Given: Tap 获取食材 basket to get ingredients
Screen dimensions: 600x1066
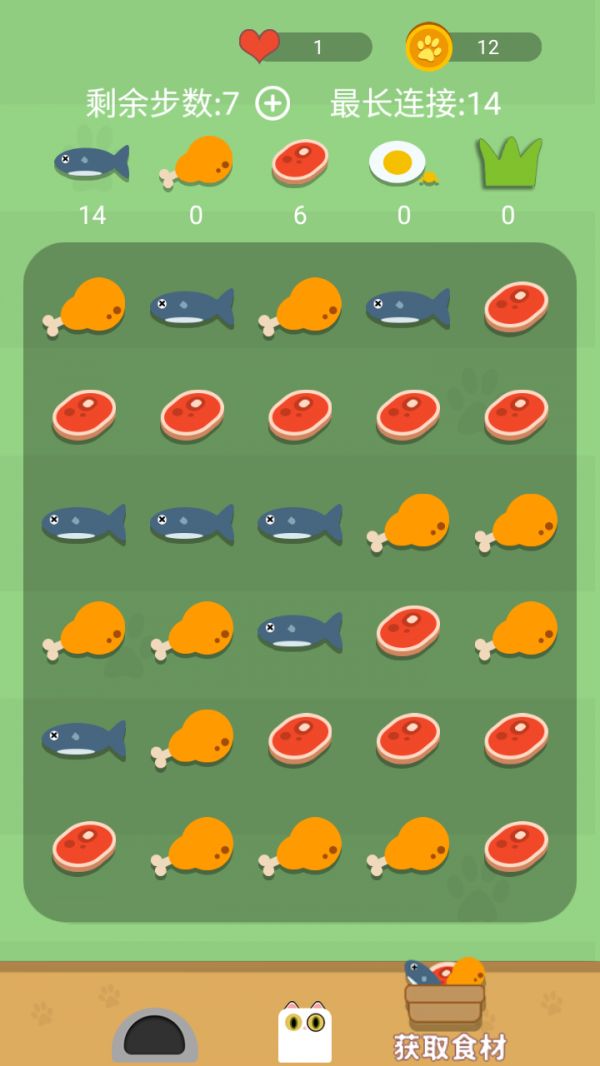Looking at the screenshot, I should pyautogui.click(x=448, y=1009).
